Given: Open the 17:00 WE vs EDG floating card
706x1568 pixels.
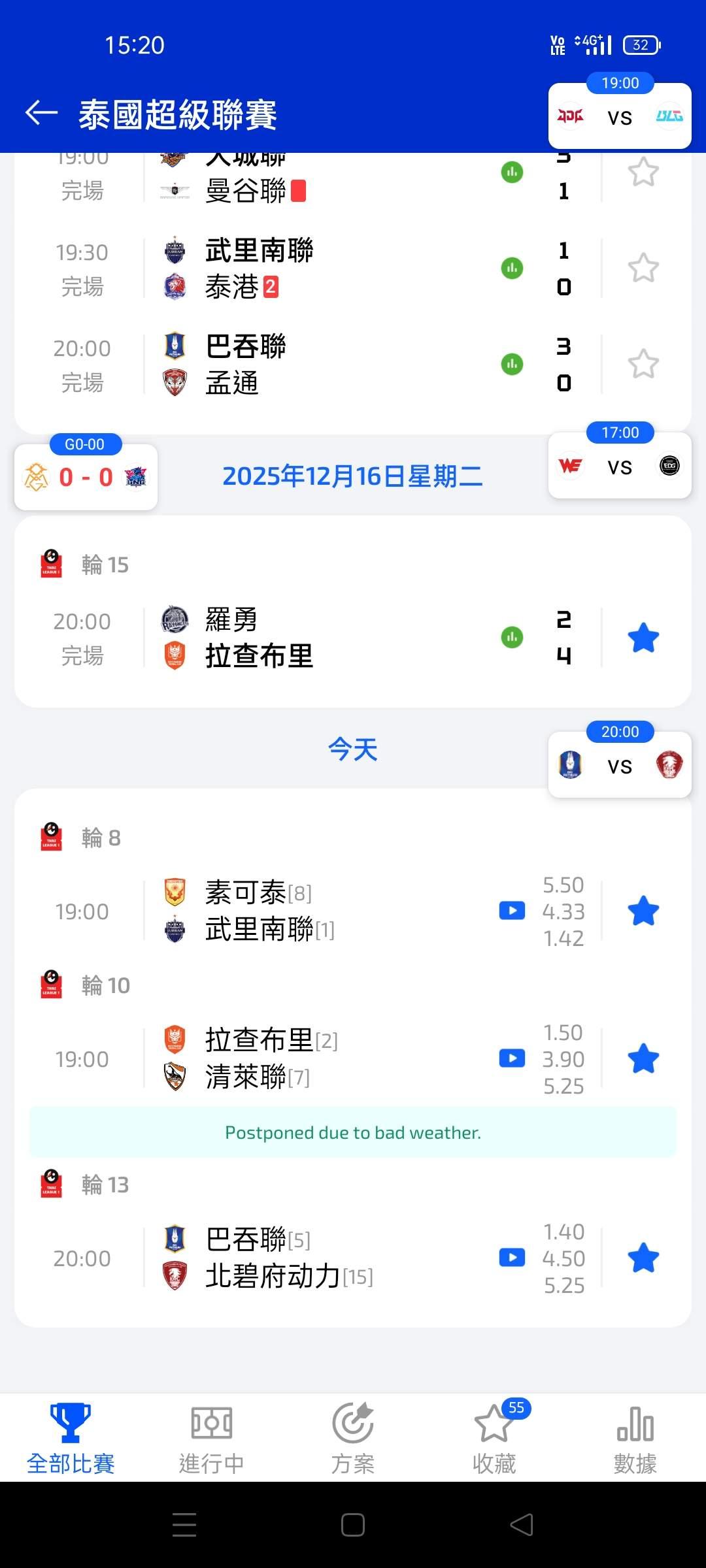Looking at the screenshot, I should click(620, 465).
